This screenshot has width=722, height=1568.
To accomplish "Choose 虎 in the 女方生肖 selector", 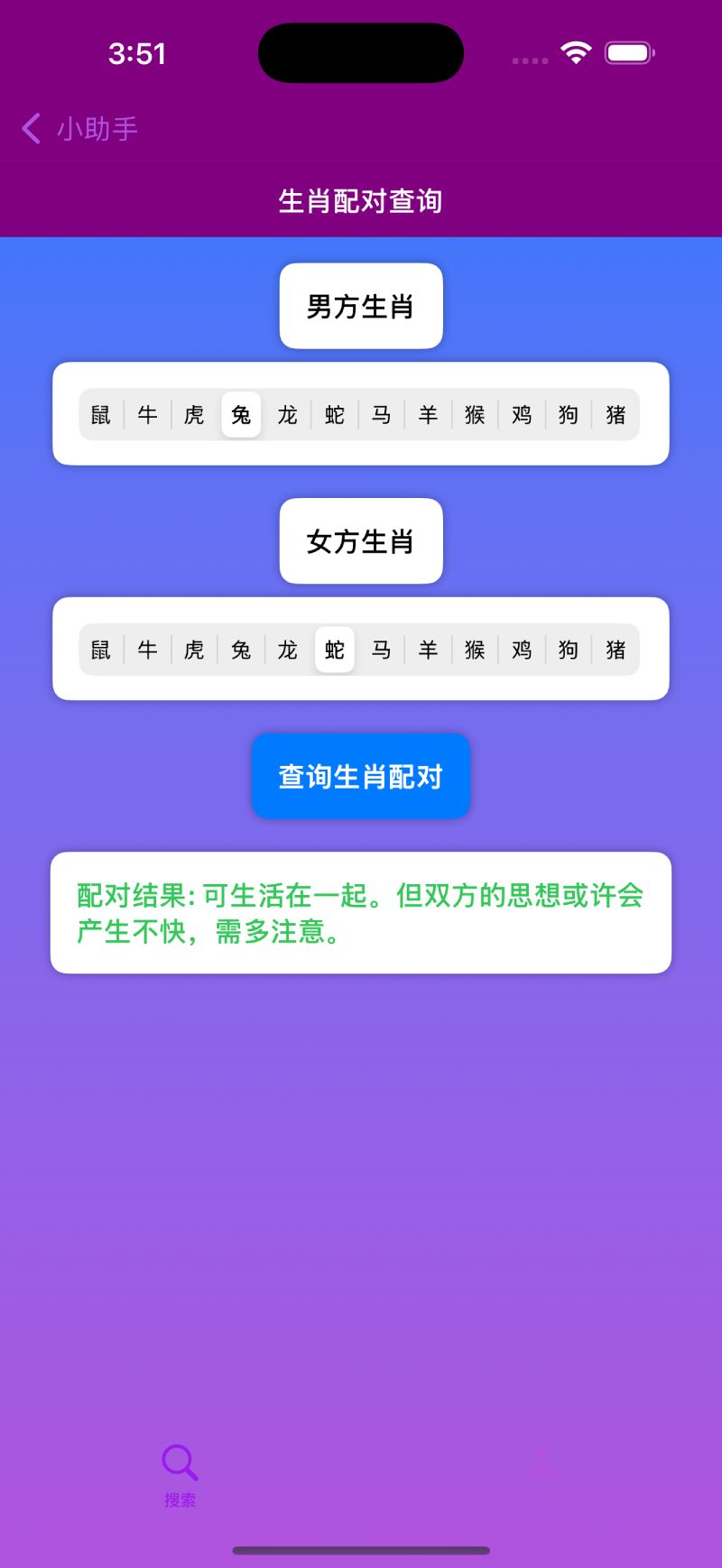I will pos(194,650).
